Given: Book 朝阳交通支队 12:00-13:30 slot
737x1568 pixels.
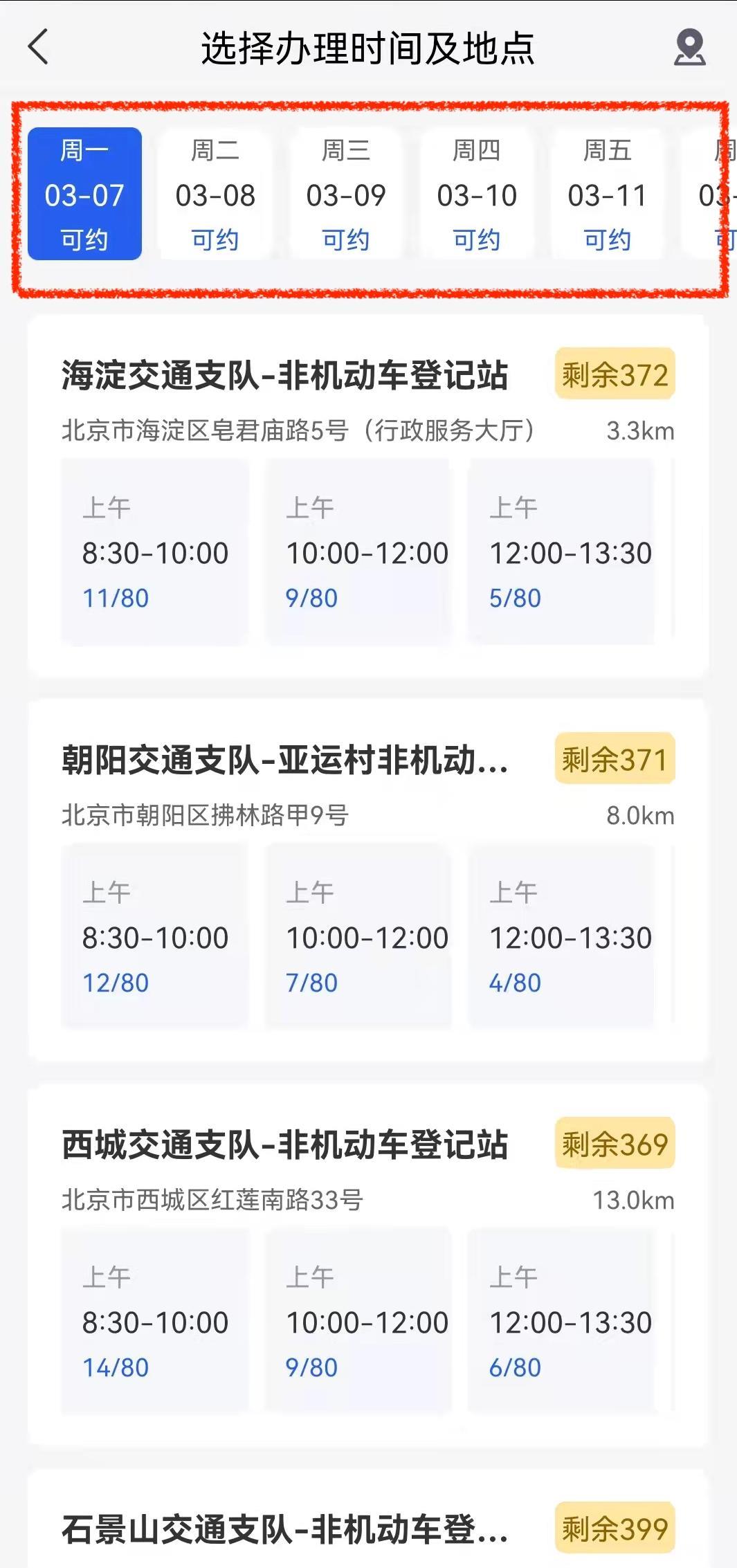Looking at the screenshot, I should (x=561, y=936).
